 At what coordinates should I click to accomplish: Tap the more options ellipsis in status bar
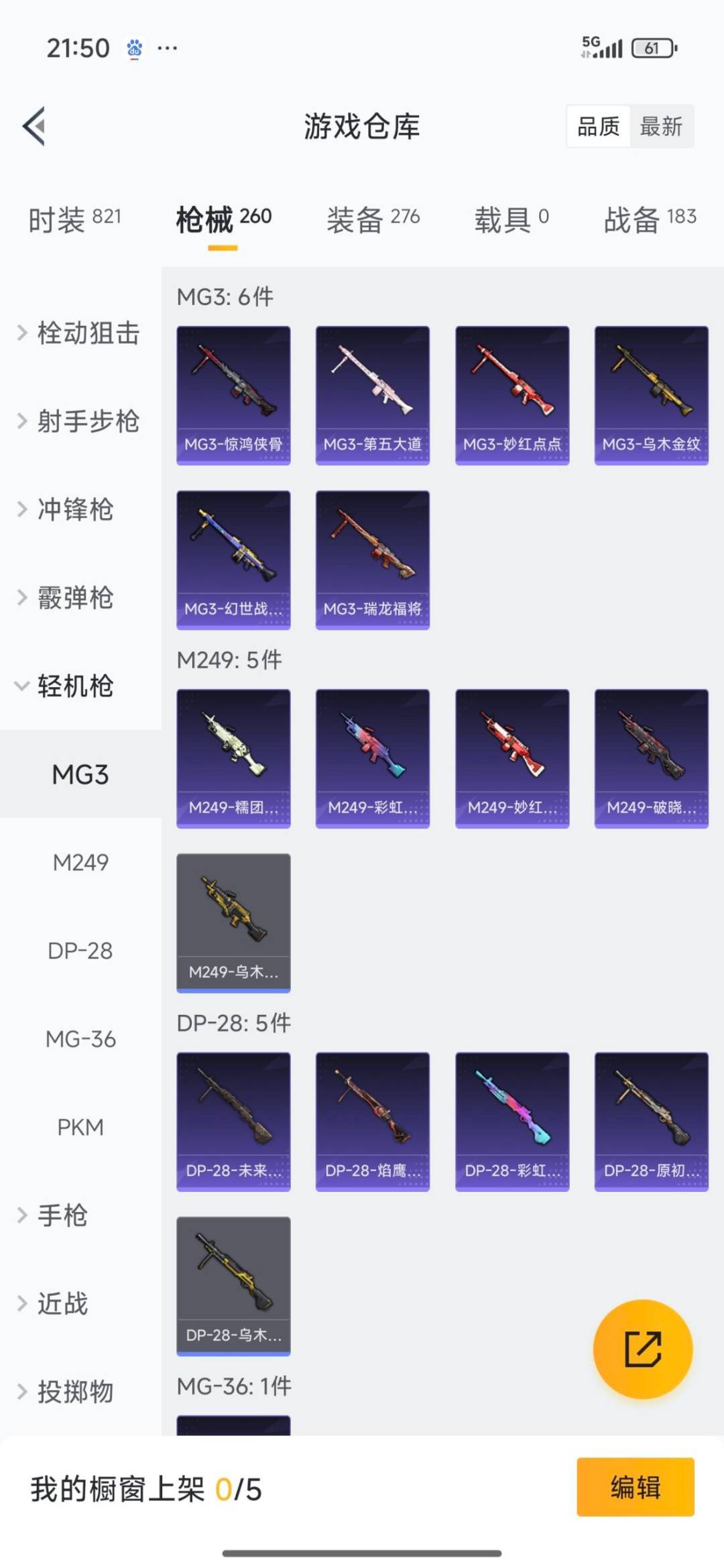point(166,47)
